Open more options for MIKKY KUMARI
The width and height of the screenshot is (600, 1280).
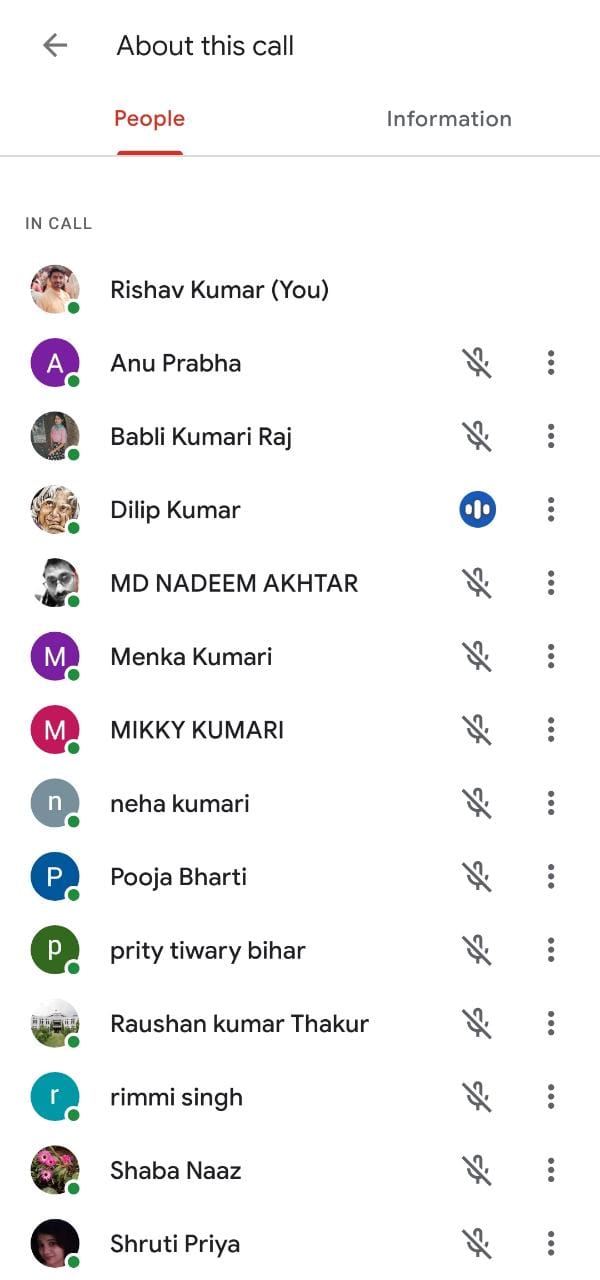coord(551,730)
